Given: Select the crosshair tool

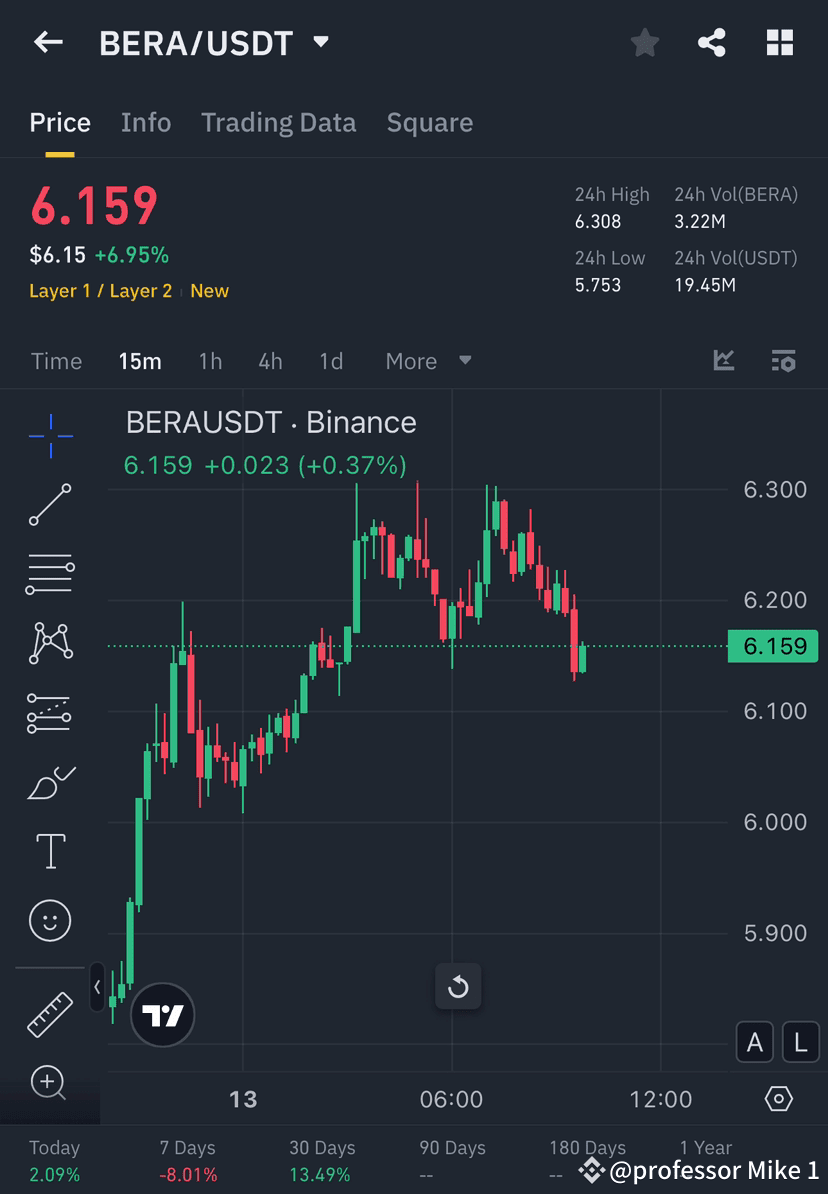Looking at the screenshot, I should [x=50, y=435].
